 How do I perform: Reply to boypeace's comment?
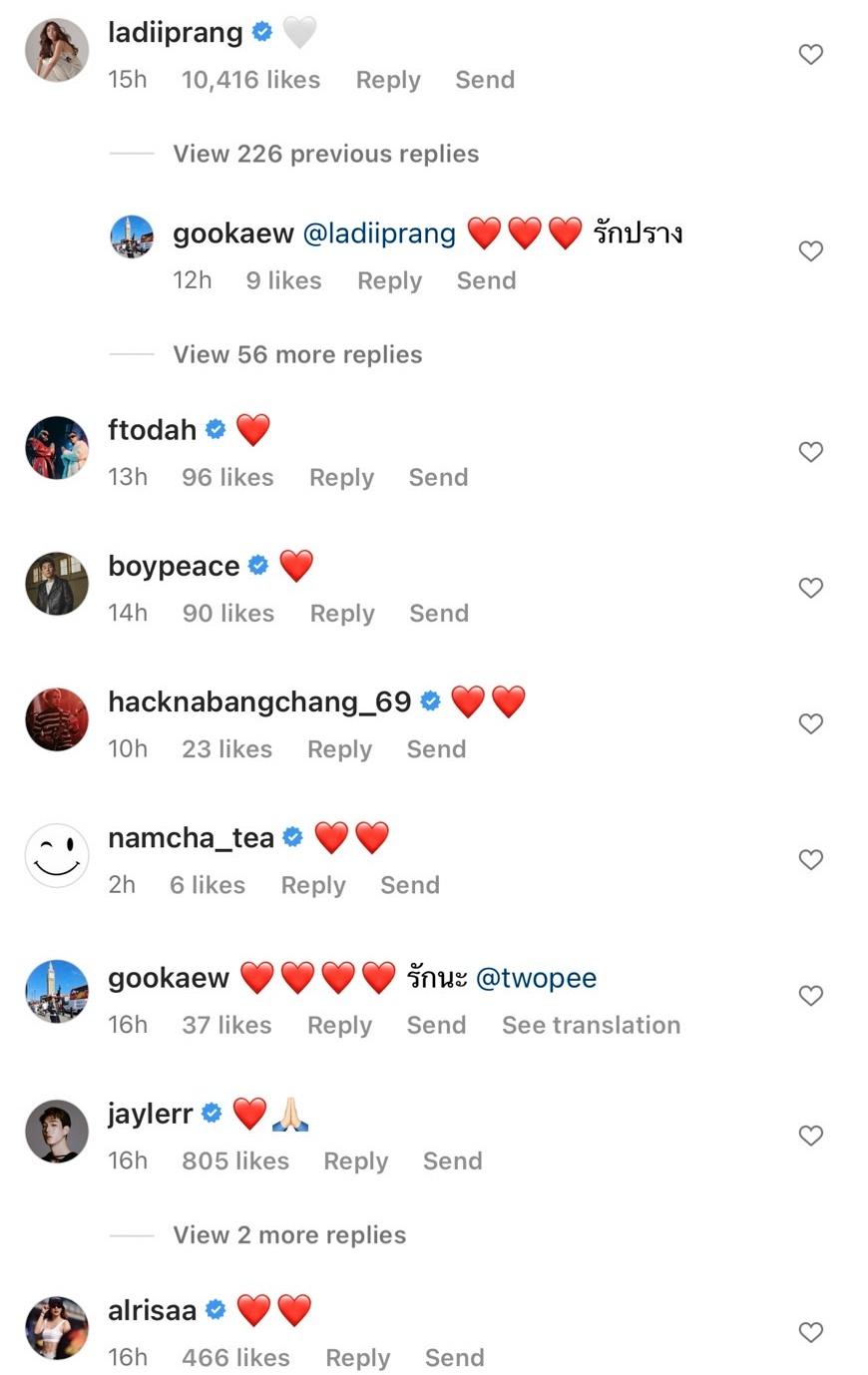(x=342, y=613)
